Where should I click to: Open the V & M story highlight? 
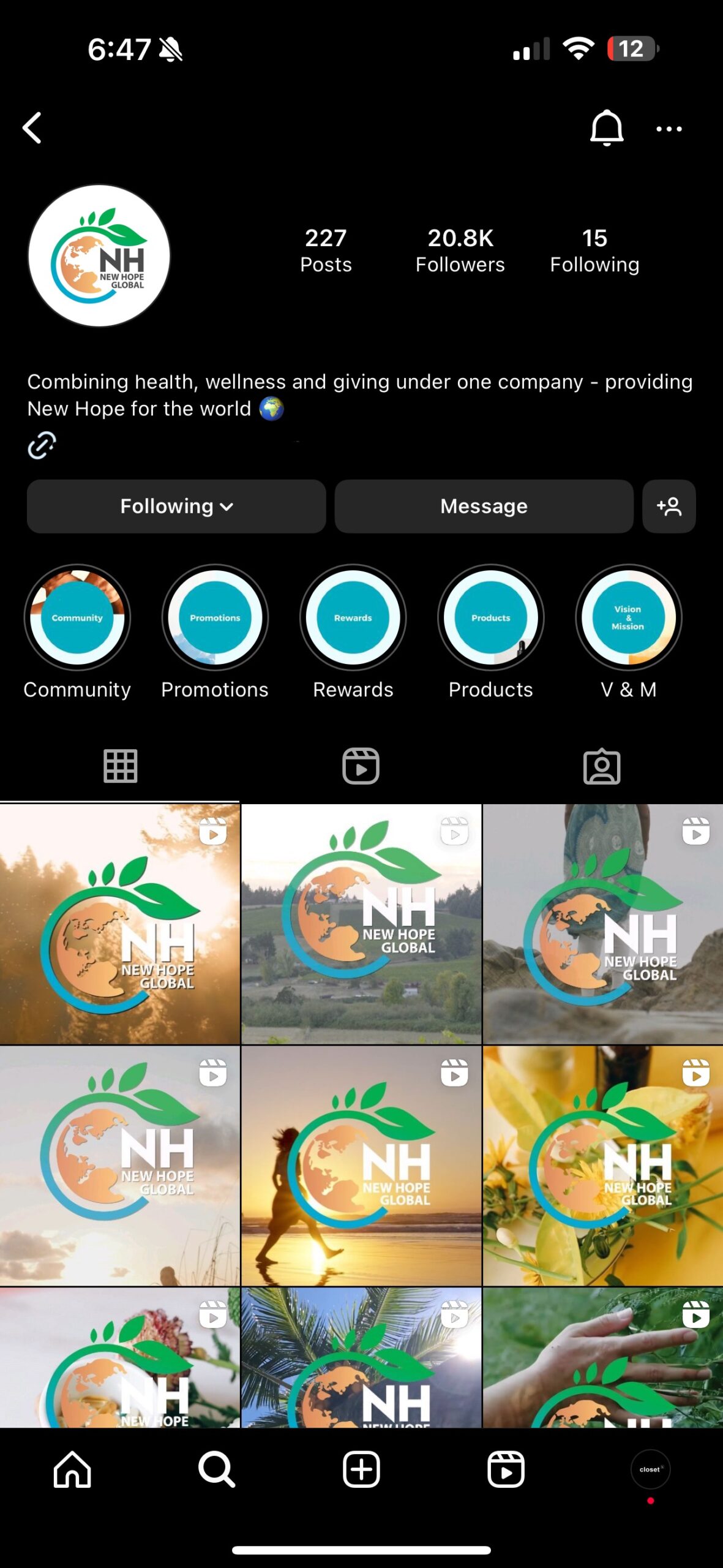click(628, 617)
